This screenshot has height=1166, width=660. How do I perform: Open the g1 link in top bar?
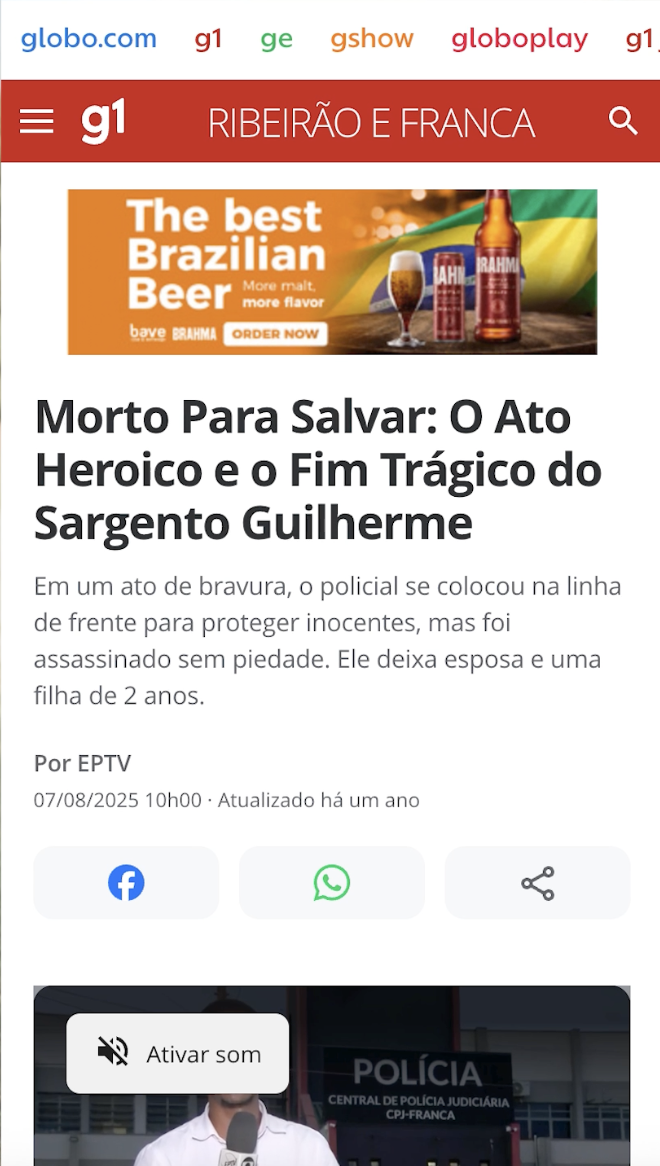208,39
